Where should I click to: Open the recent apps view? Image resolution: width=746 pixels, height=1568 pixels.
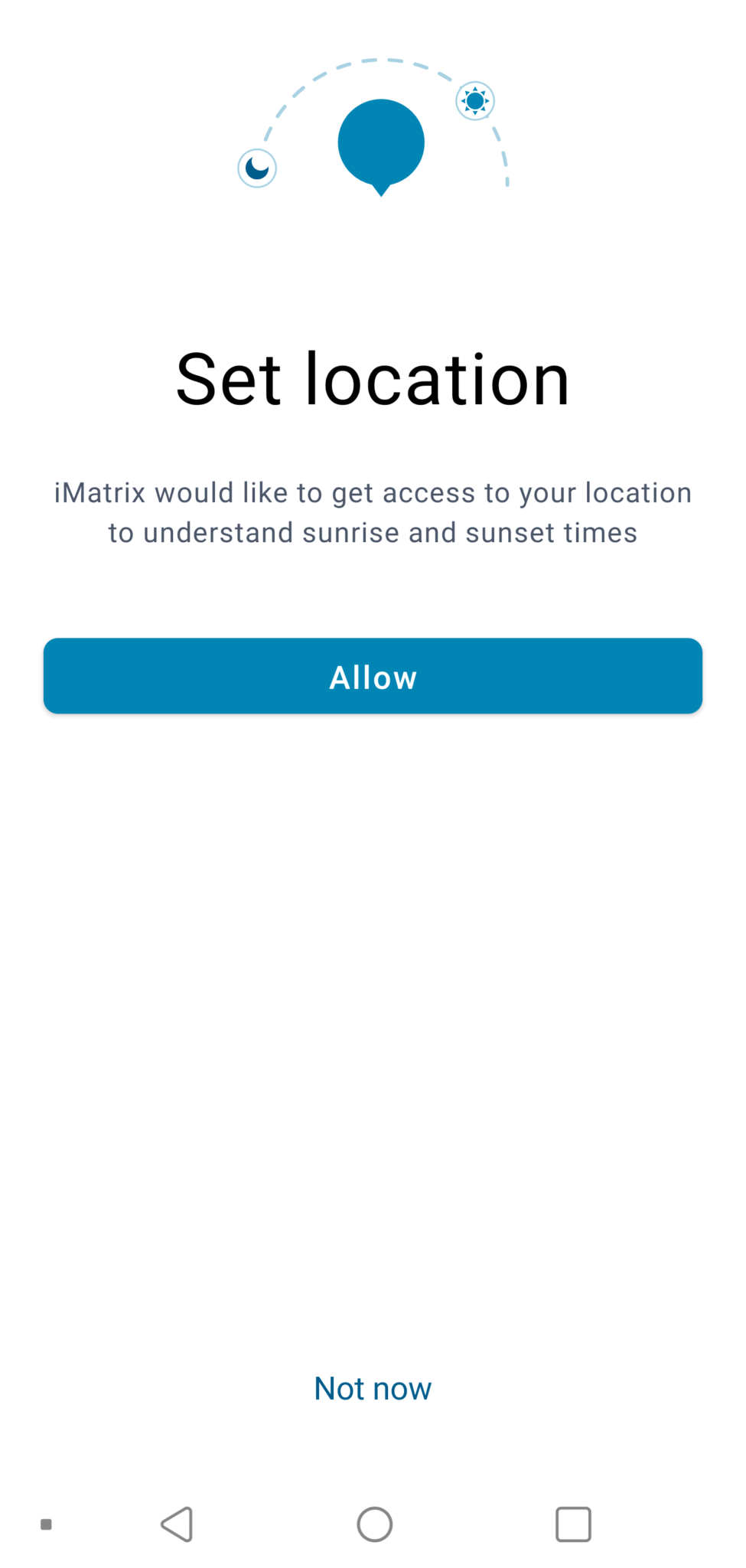tap(573, 1524)
